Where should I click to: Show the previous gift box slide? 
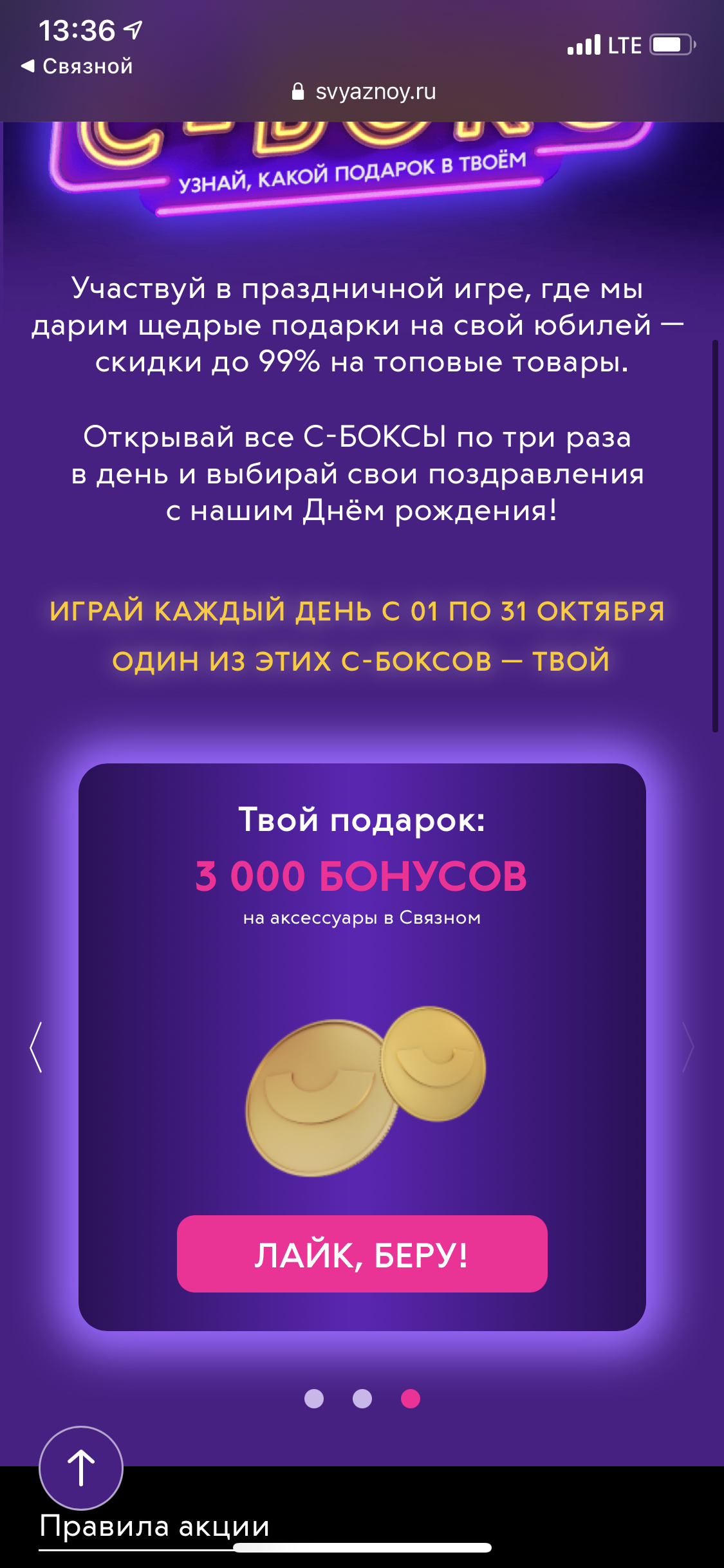point(37,1047)
